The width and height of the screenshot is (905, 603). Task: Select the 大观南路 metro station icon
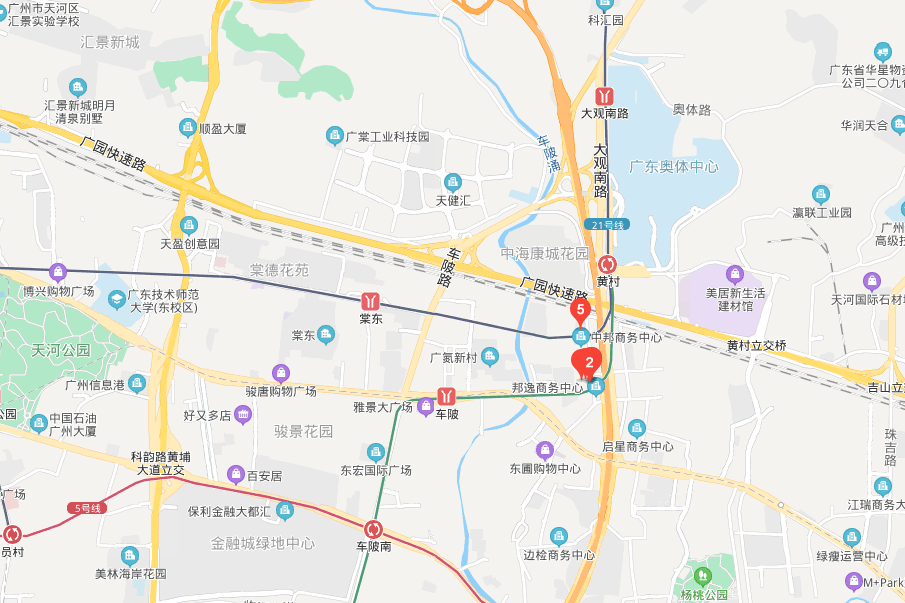coord(604,96)
